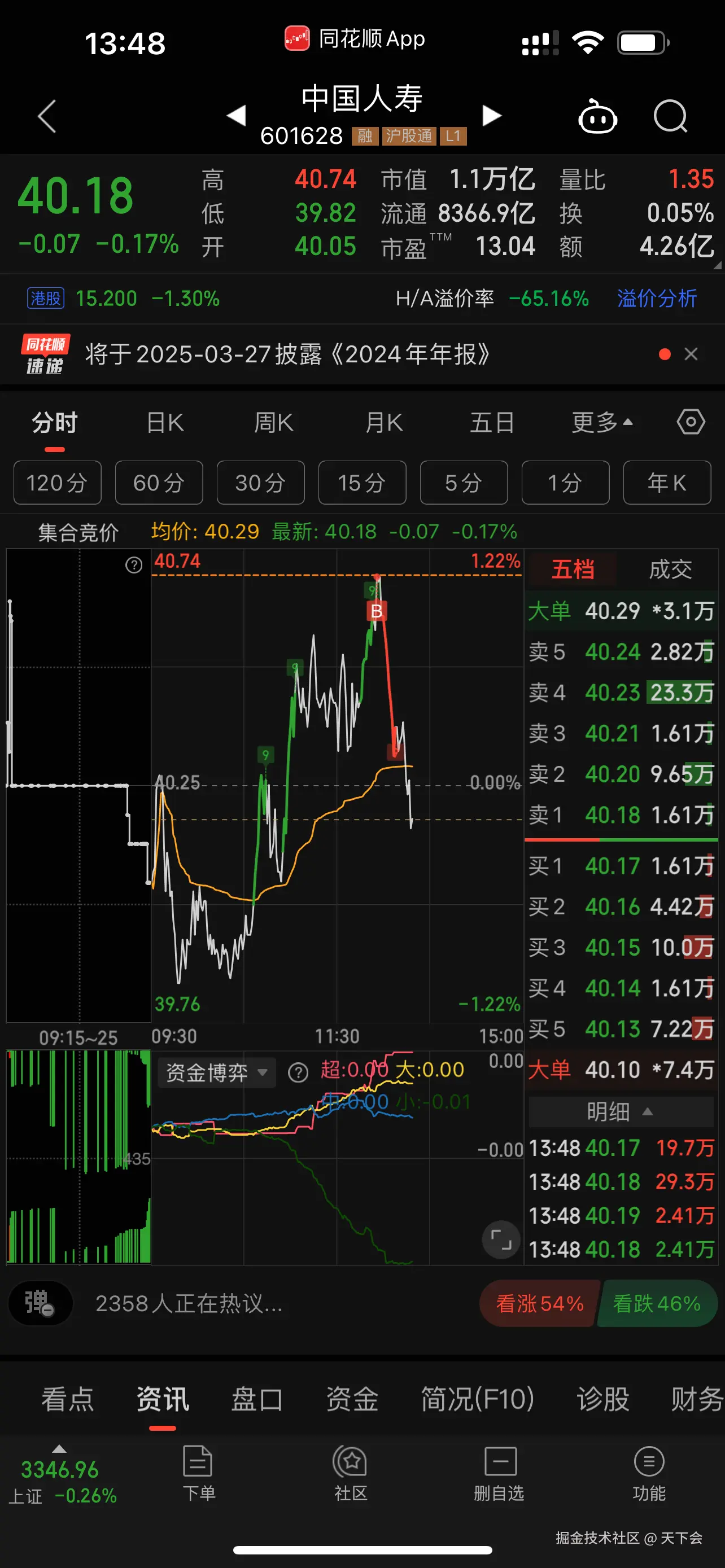Expand the fund flow chart to fullscreen
The image size is (725, 1568).
click(x=500, y=1239)
